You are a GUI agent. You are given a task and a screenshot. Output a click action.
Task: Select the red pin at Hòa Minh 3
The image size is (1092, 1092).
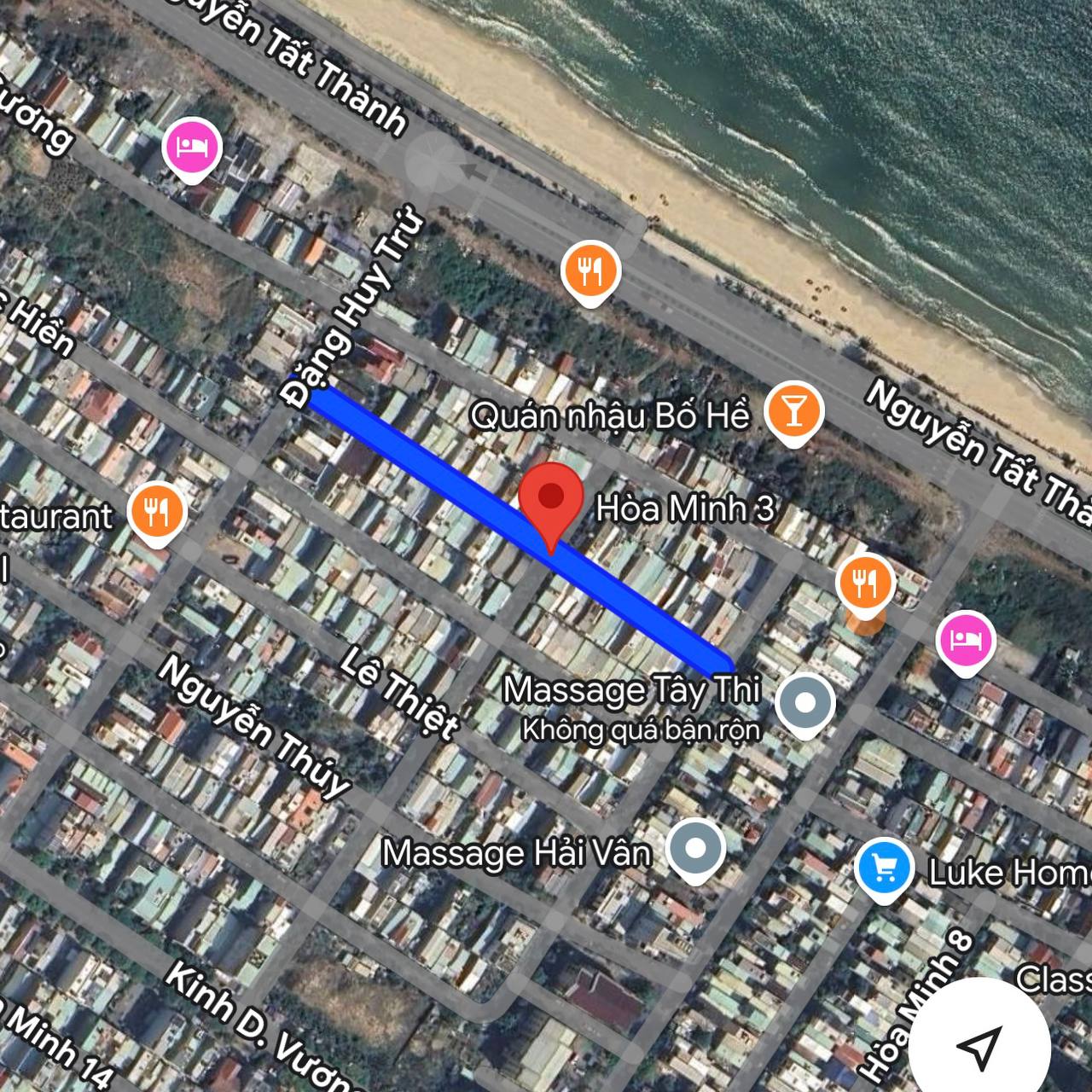(551, 500)
